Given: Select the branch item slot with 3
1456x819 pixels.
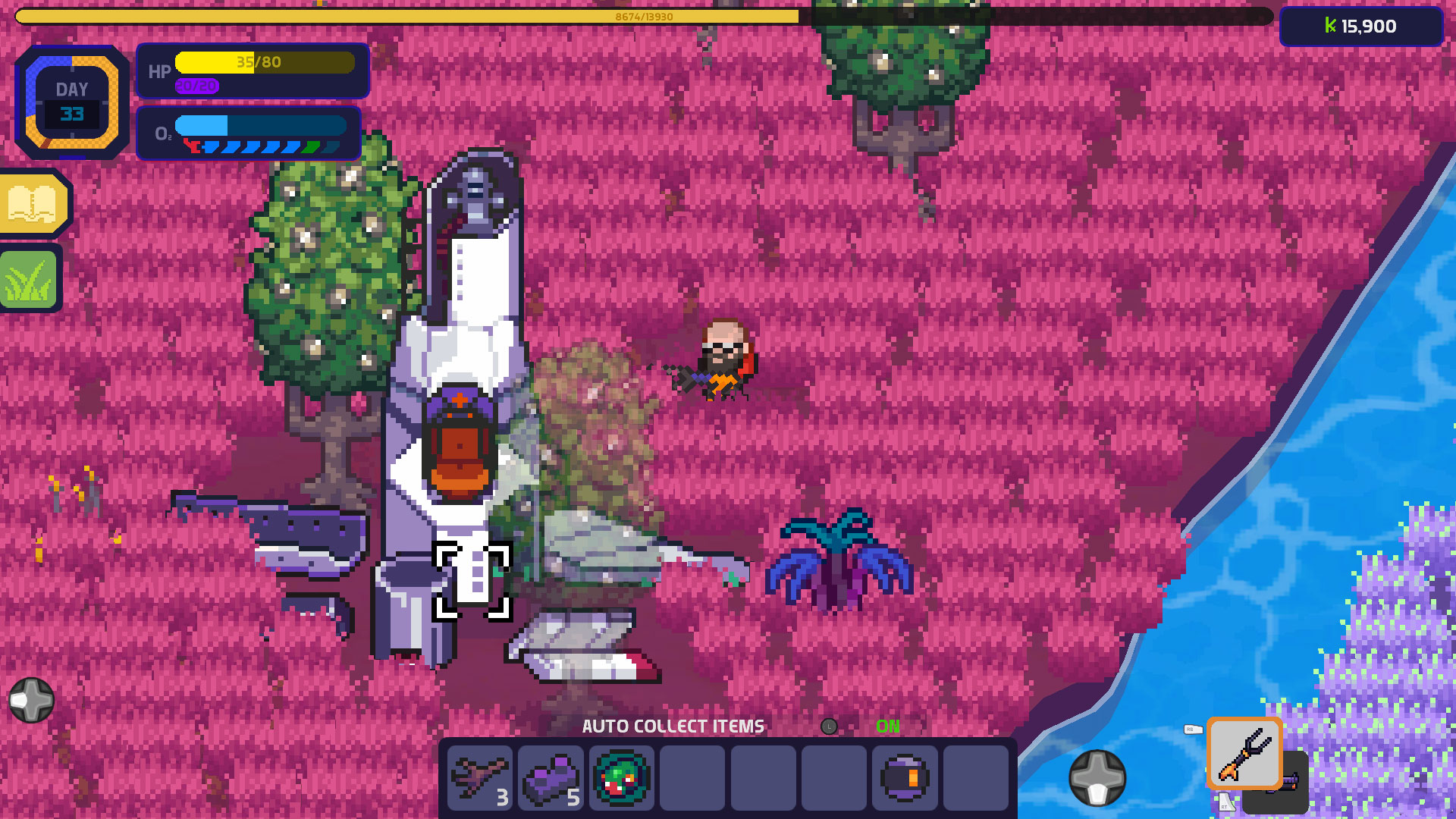Looking at the screenshot, I should [479, 777].
